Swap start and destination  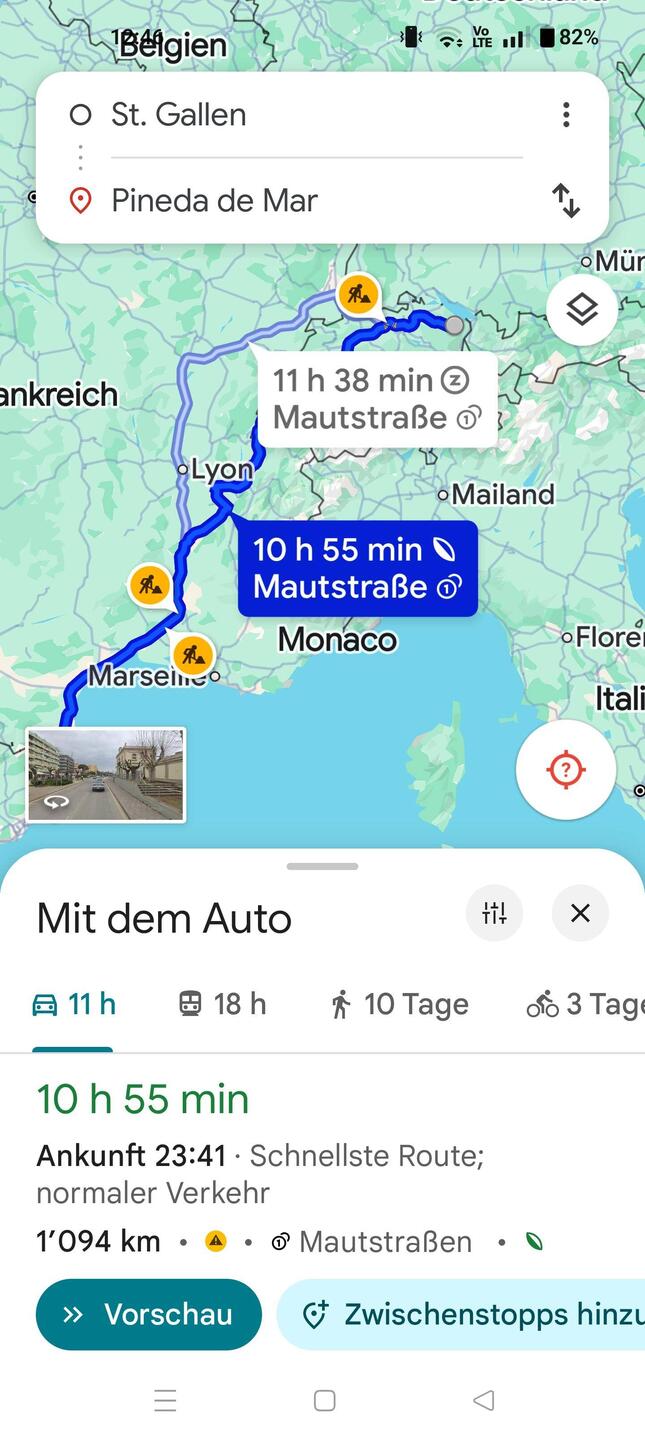click(566, 201)
